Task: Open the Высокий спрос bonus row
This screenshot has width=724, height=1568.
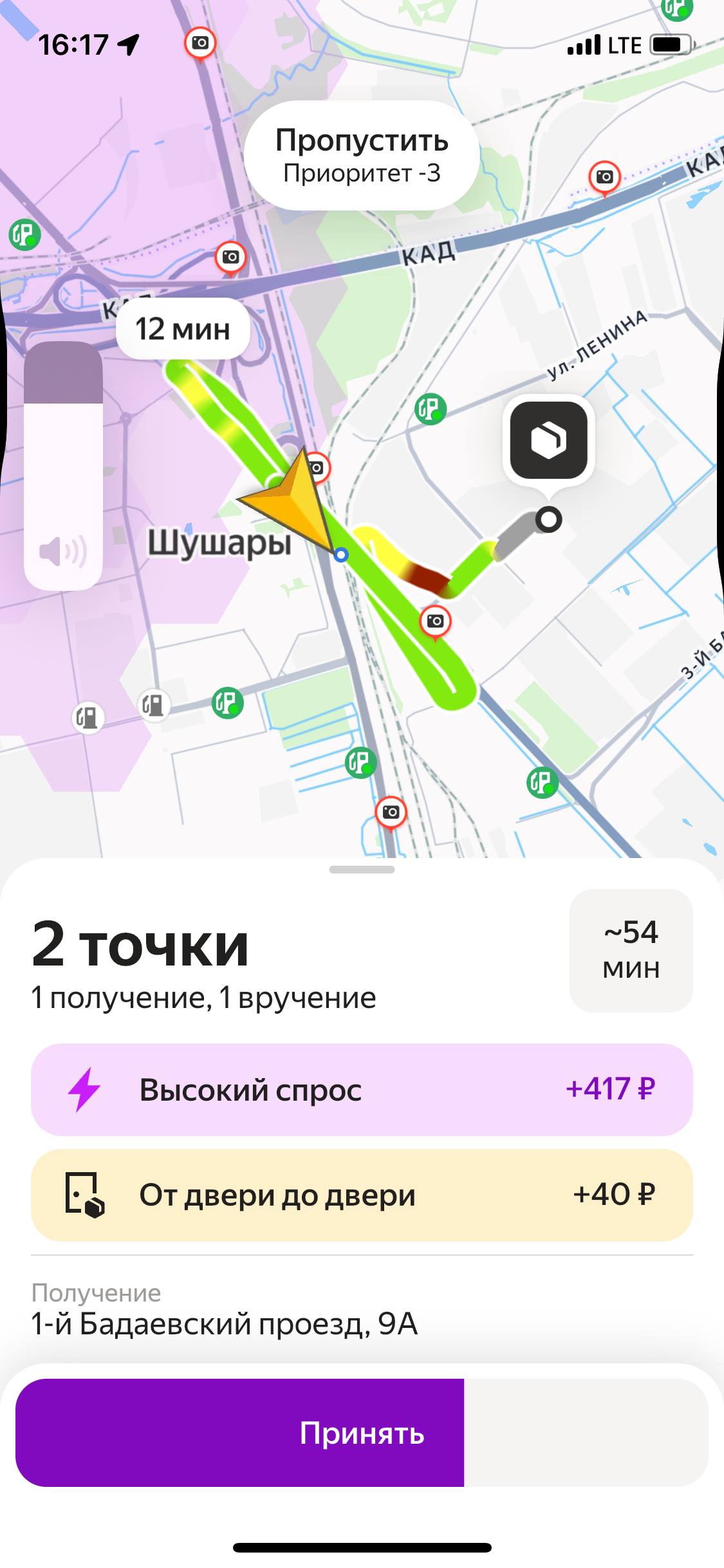Action: tap(362, 1089)
